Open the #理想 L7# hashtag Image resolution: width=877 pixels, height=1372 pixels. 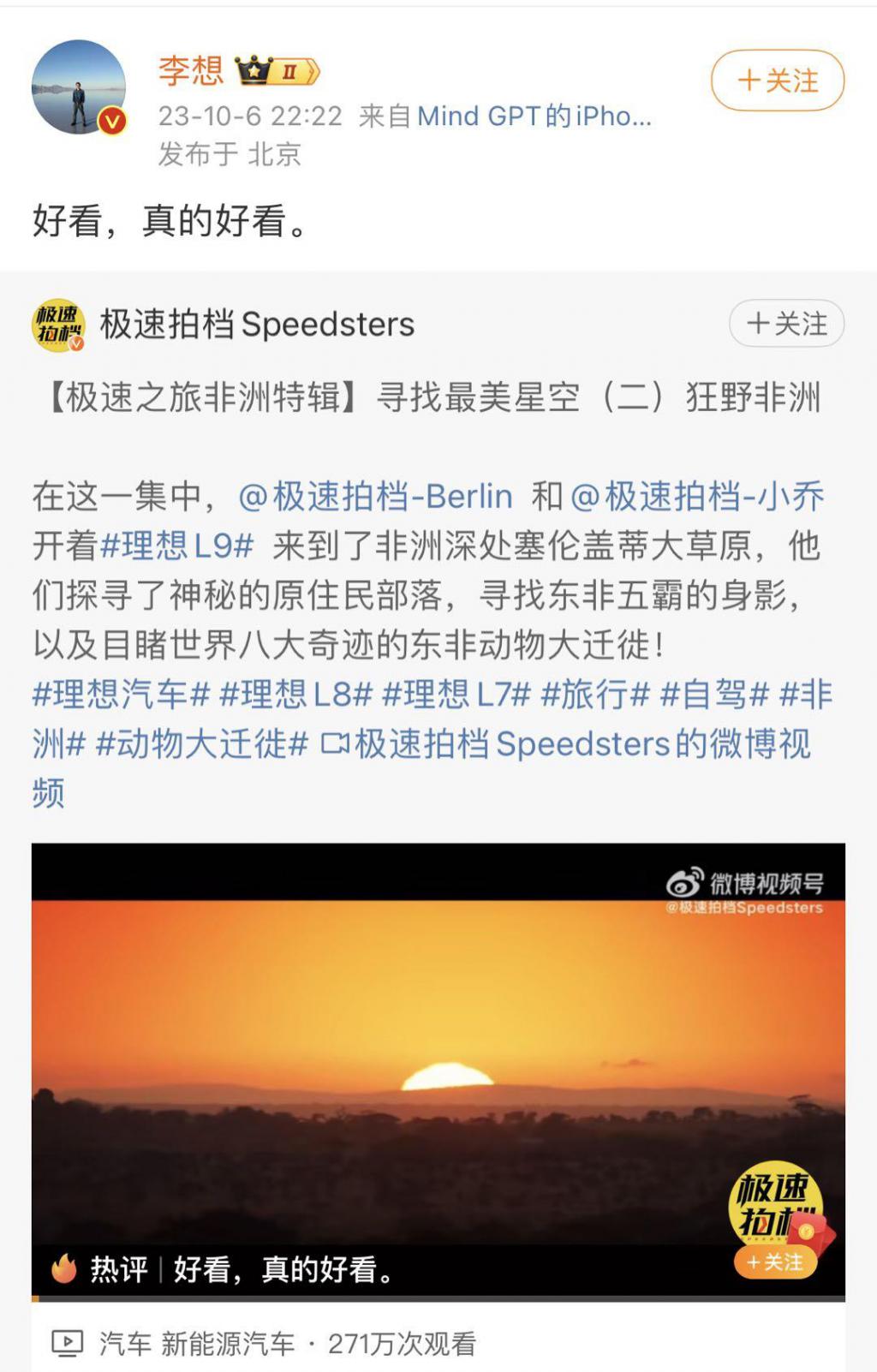pos(456,694)
